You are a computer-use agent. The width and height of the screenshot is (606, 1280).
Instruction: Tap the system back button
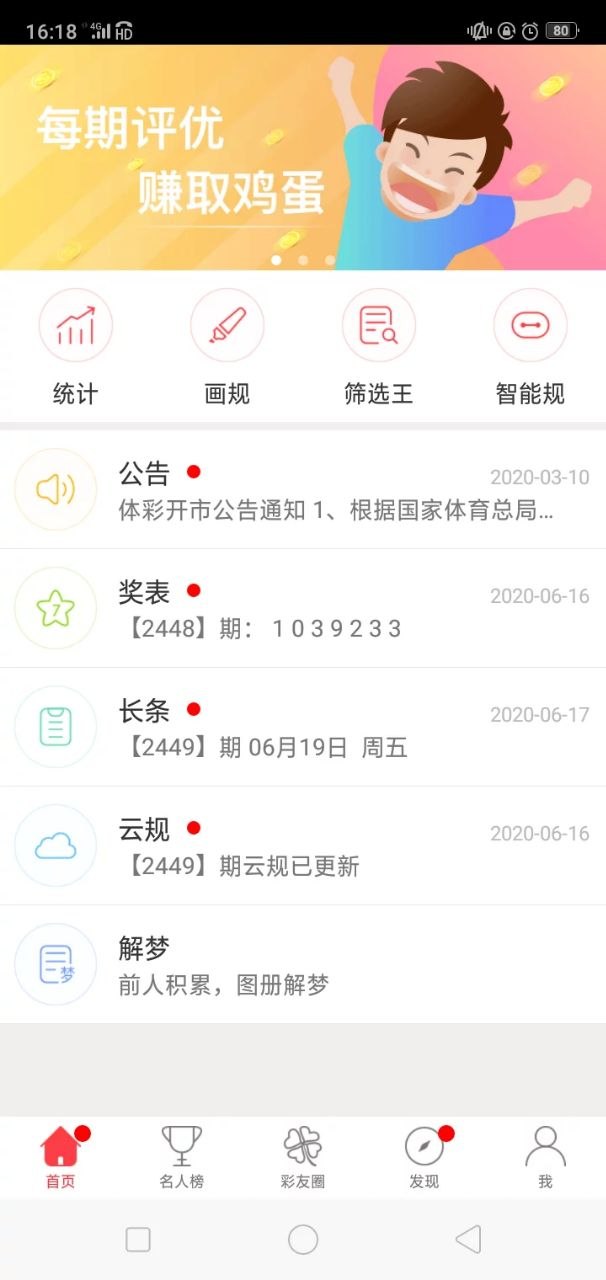pos(467,1240)
